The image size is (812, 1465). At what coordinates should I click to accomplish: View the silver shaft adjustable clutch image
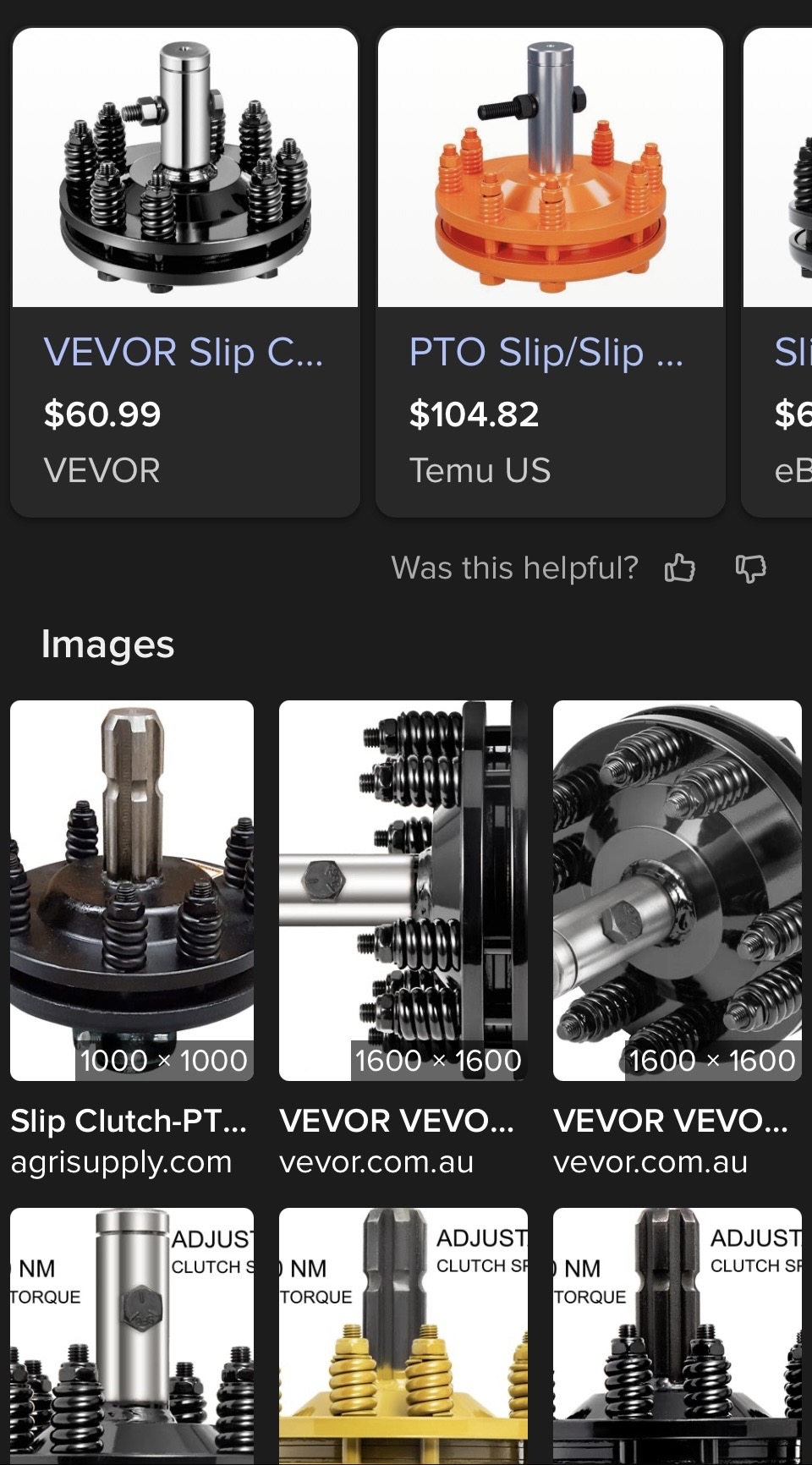point(132,1335)
